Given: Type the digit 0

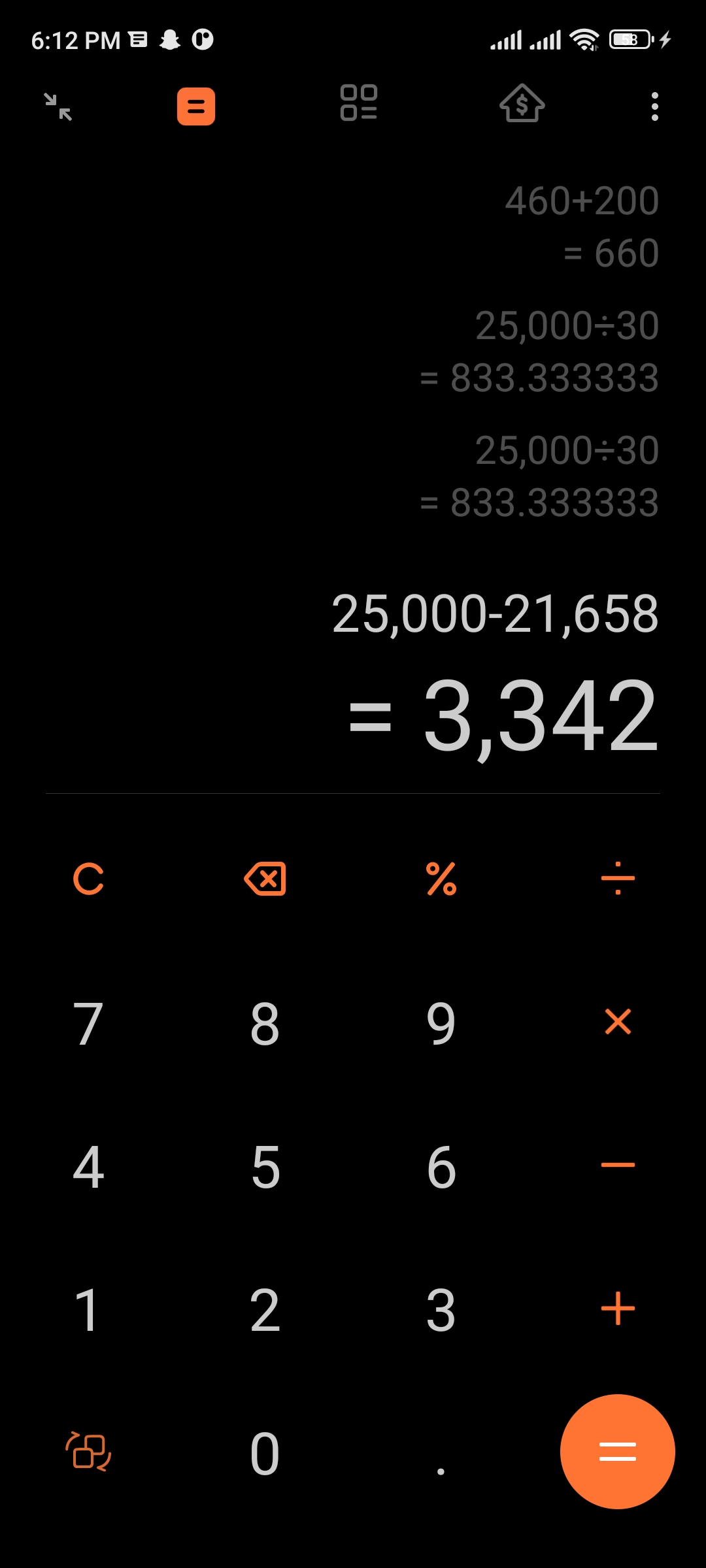Looking at the screenshot, I should point(265,1454).
